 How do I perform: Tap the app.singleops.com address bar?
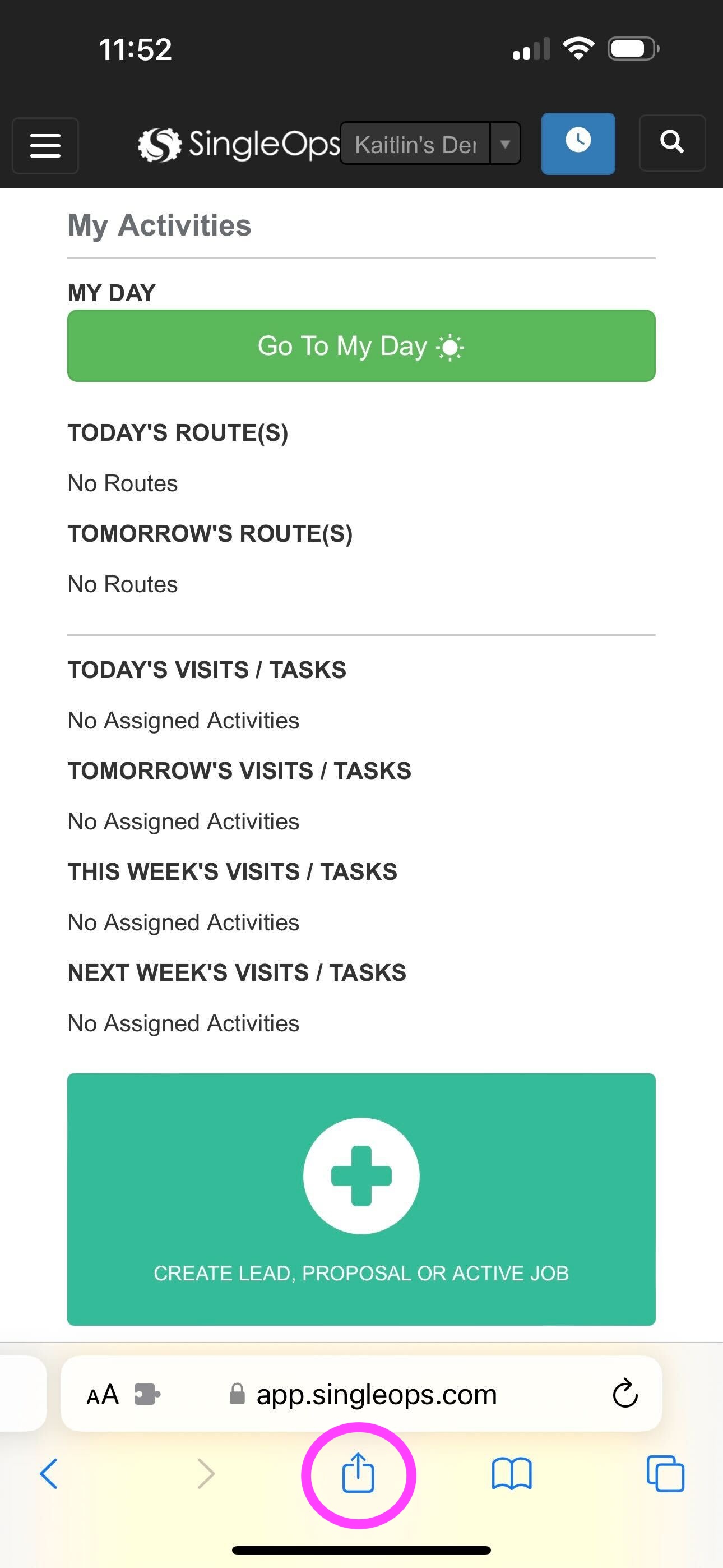[376, 1394]
